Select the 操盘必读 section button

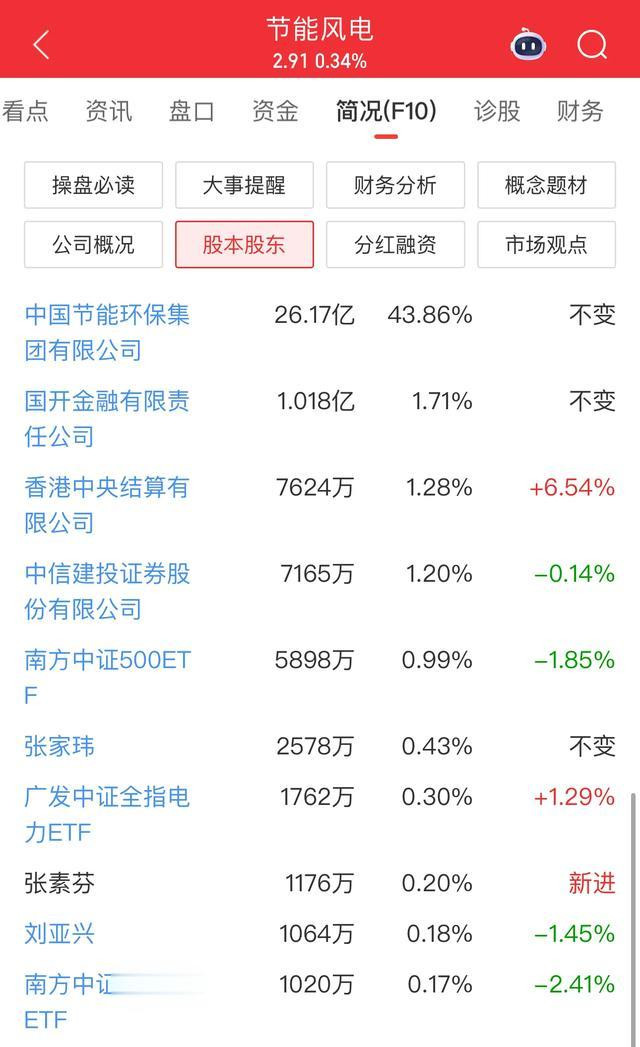coord(94,185)
